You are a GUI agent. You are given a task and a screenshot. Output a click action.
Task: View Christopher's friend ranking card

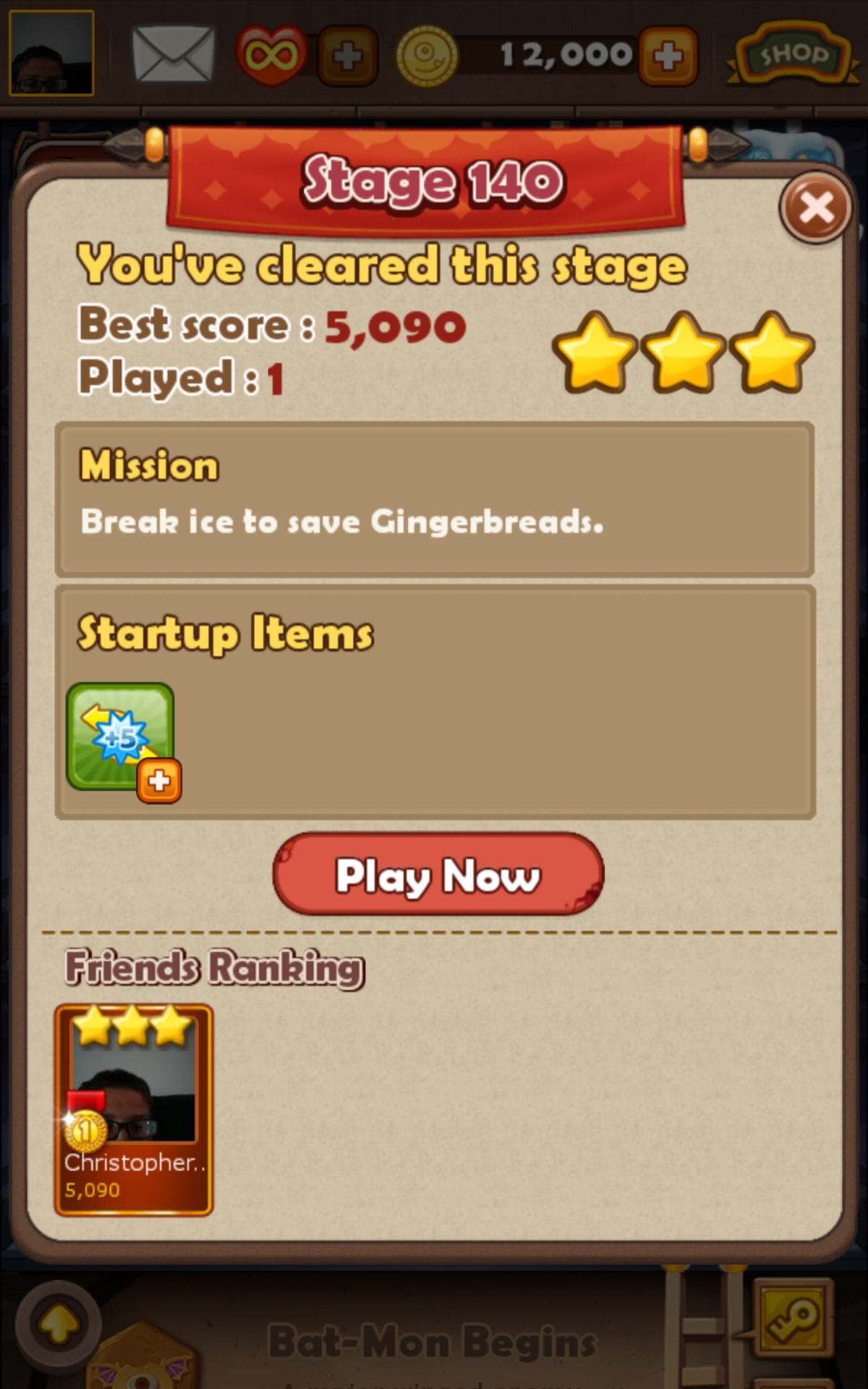pos(134,1109)
